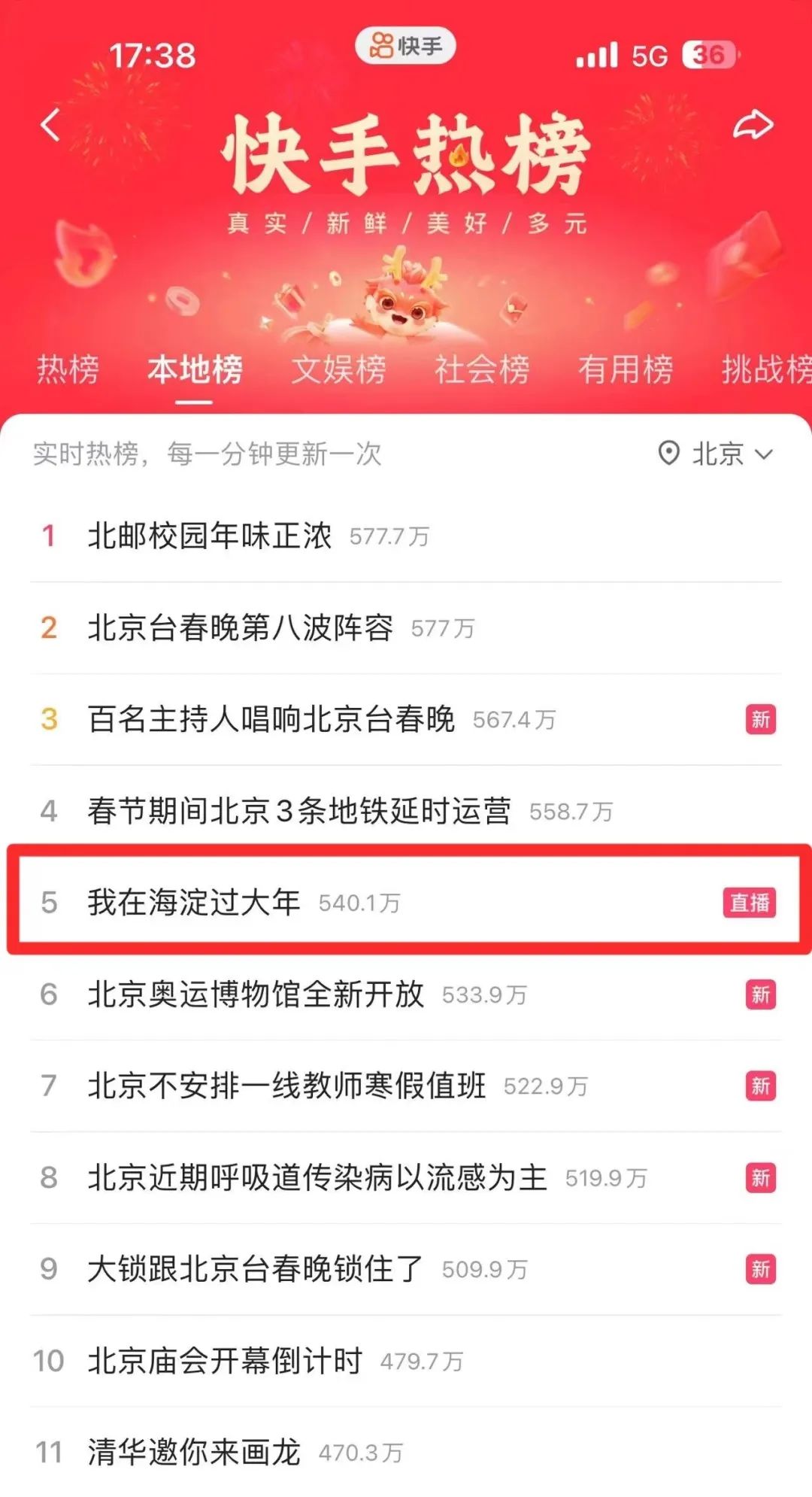Open the 社会榜 tab
The height and width of the screenshot is (1497, 812).
pos(482,369)
